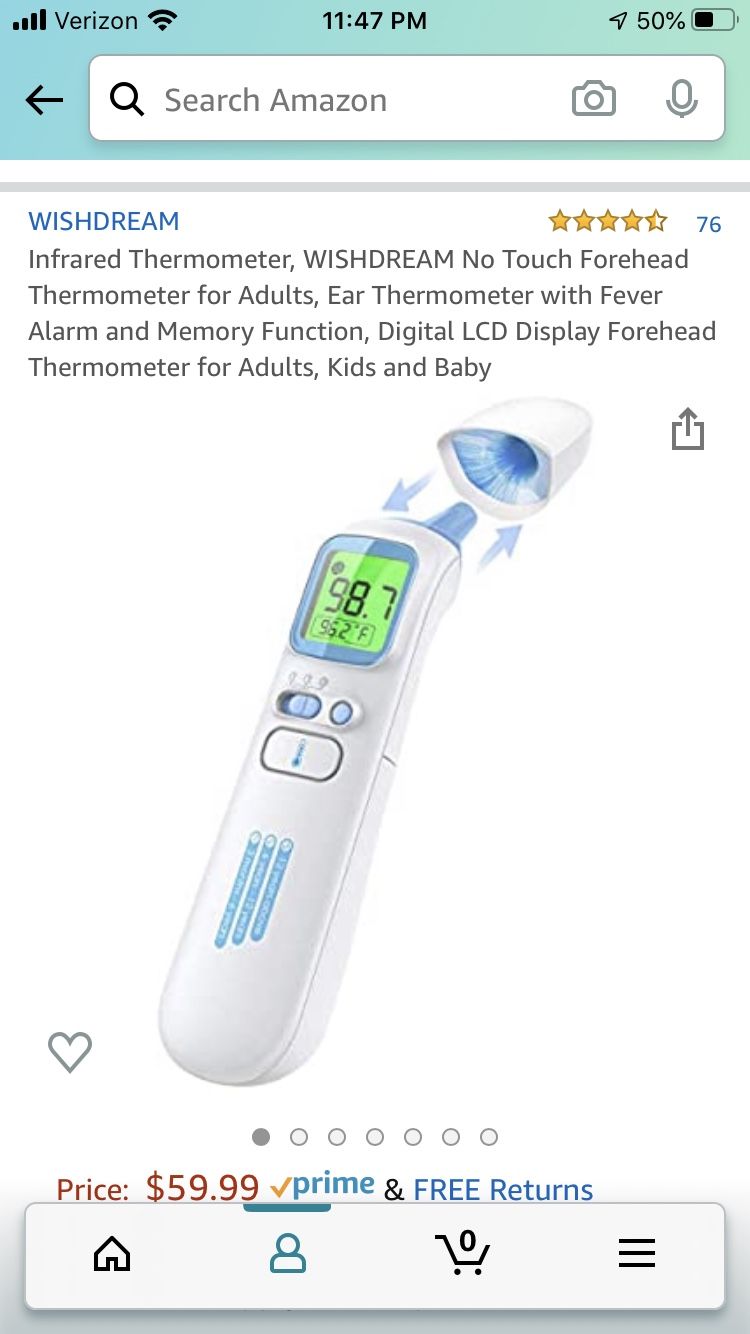View the 76 customer ratings

[x=708, y=223]
